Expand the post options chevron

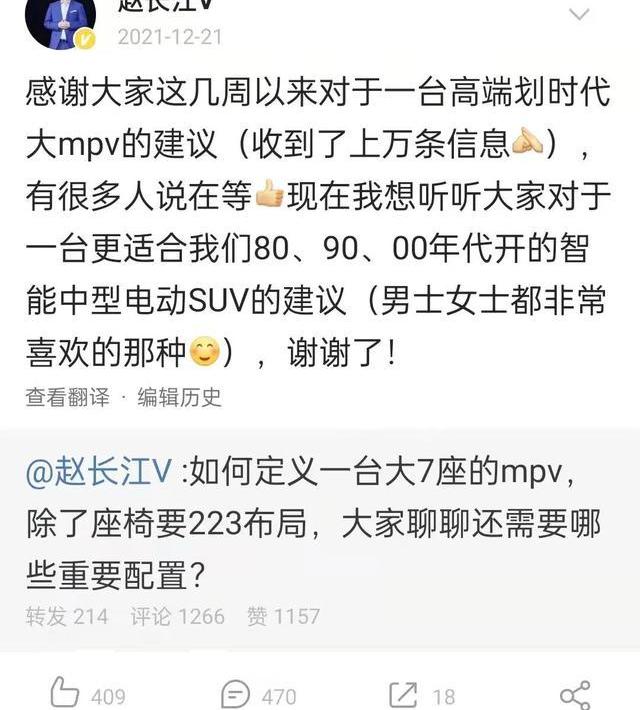(578, 14)
